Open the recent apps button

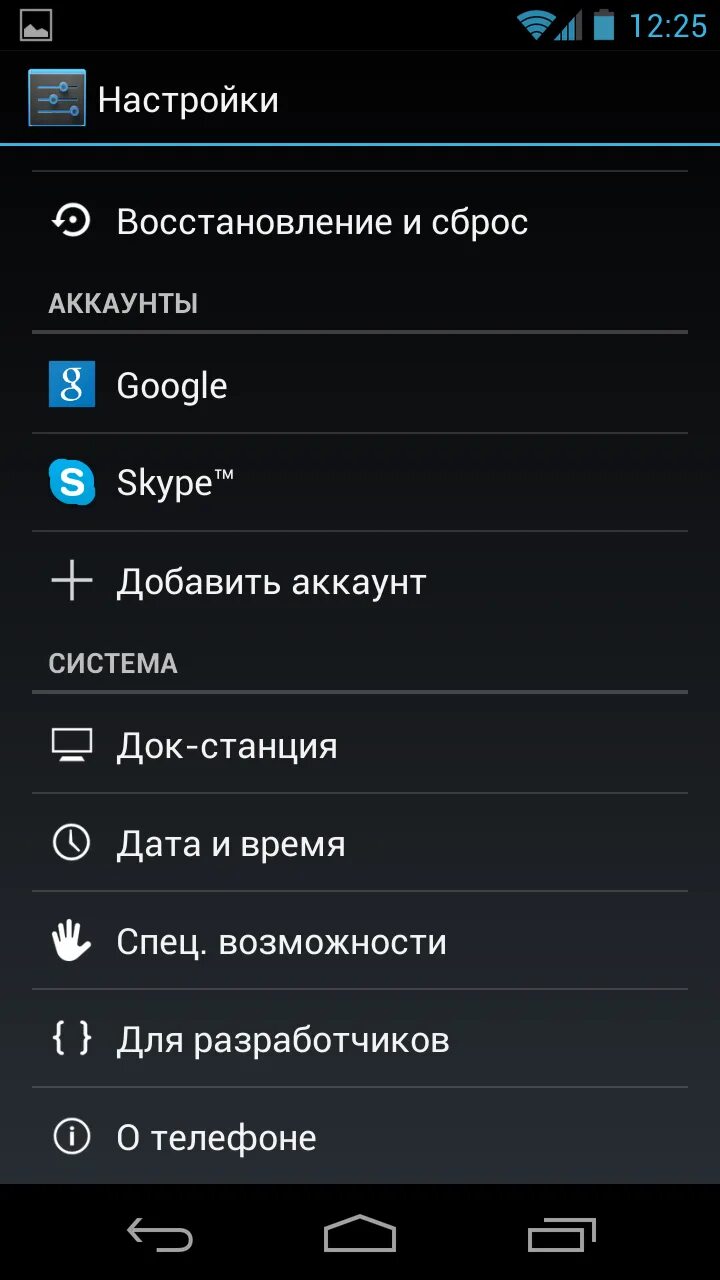click(561, 1233)
